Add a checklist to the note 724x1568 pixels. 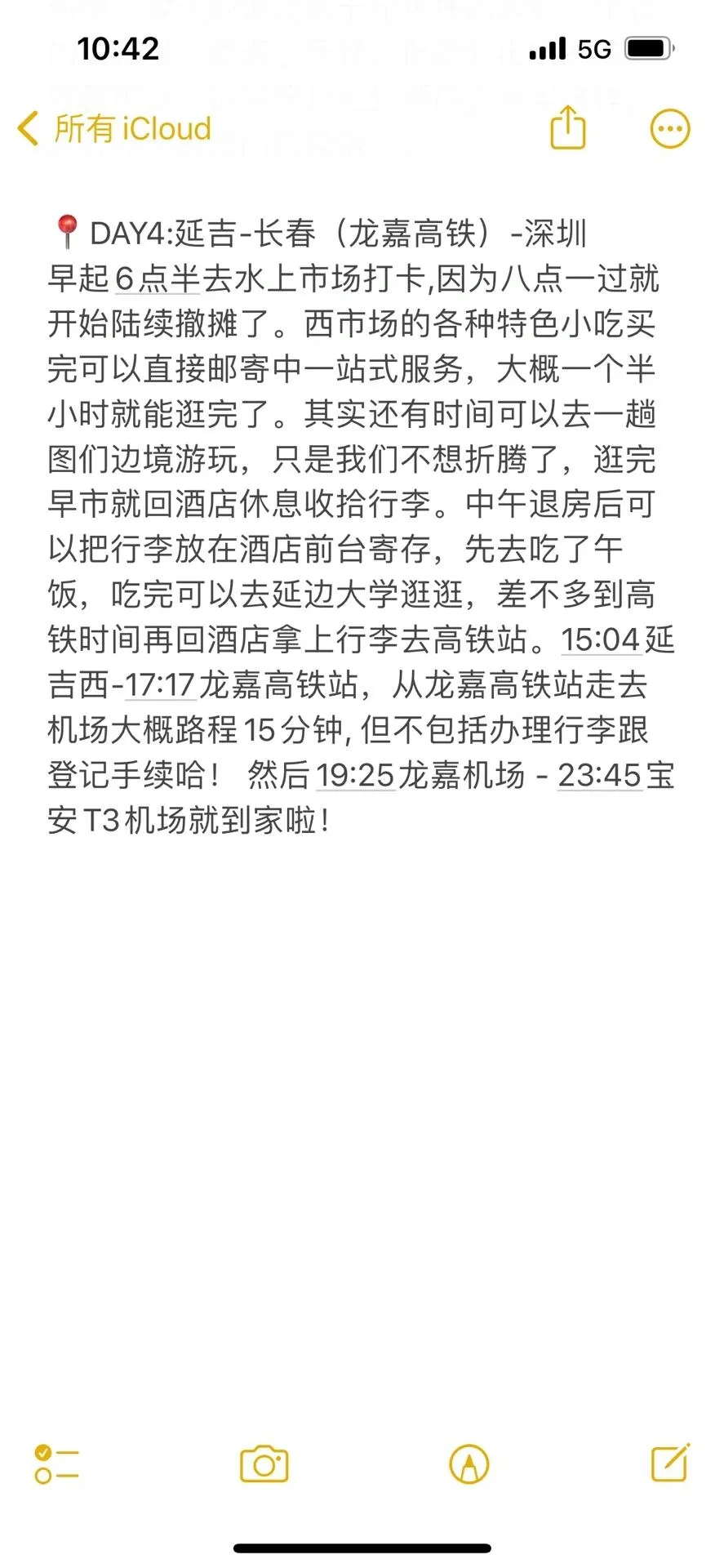pos(56,1464)
